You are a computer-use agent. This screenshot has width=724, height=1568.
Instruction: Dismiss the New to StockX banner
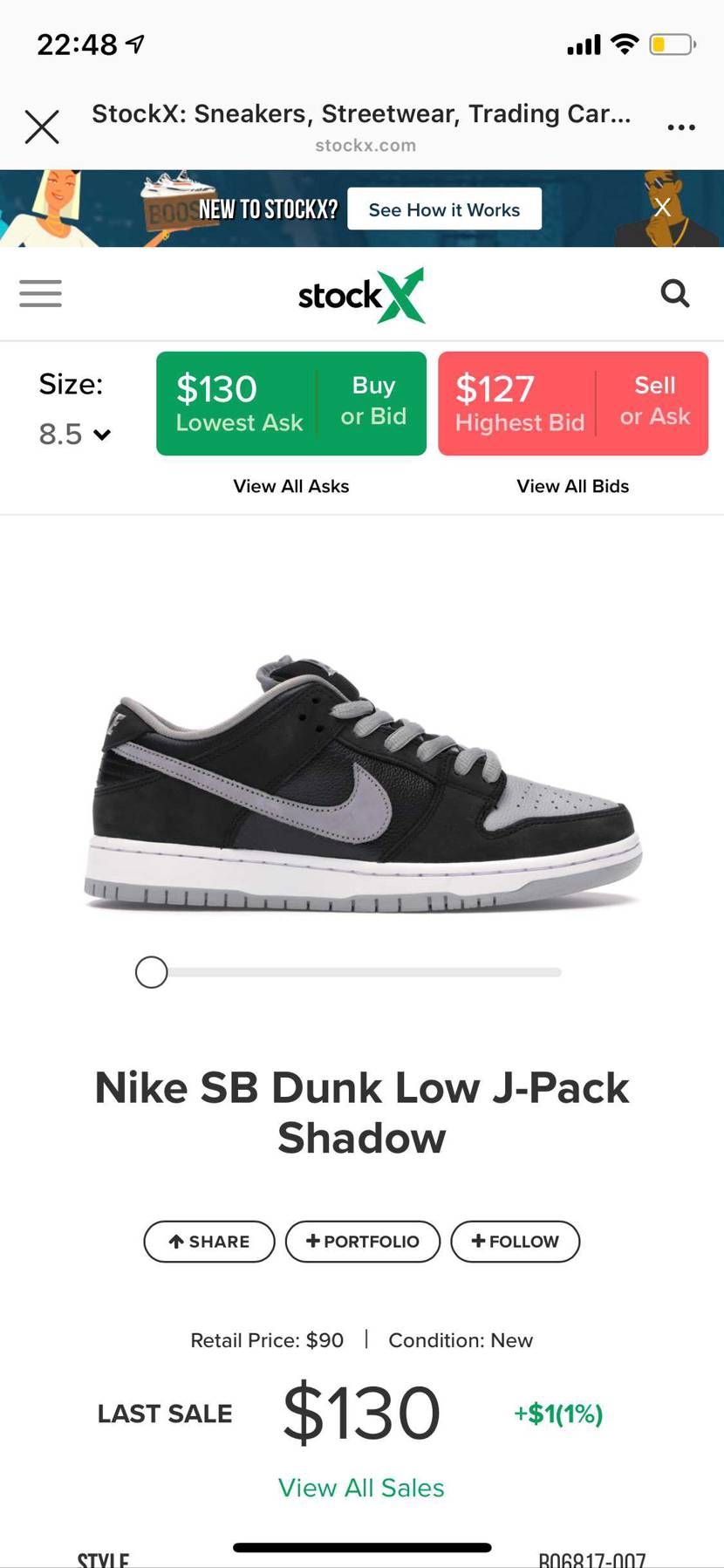click(x=663, y=208)
